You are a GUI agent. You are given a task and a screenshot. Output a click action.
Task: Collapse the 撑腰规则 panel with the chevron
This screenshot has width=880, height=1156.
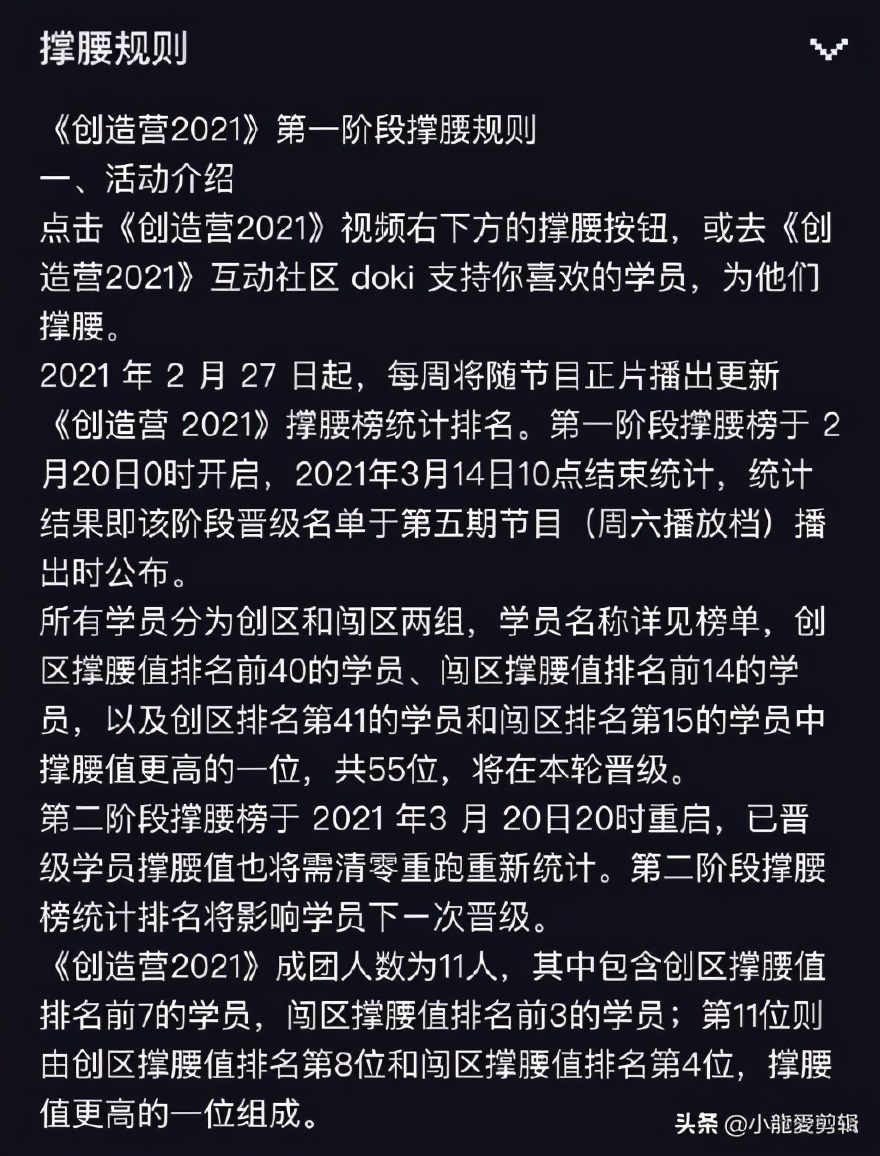pos(829,49)
